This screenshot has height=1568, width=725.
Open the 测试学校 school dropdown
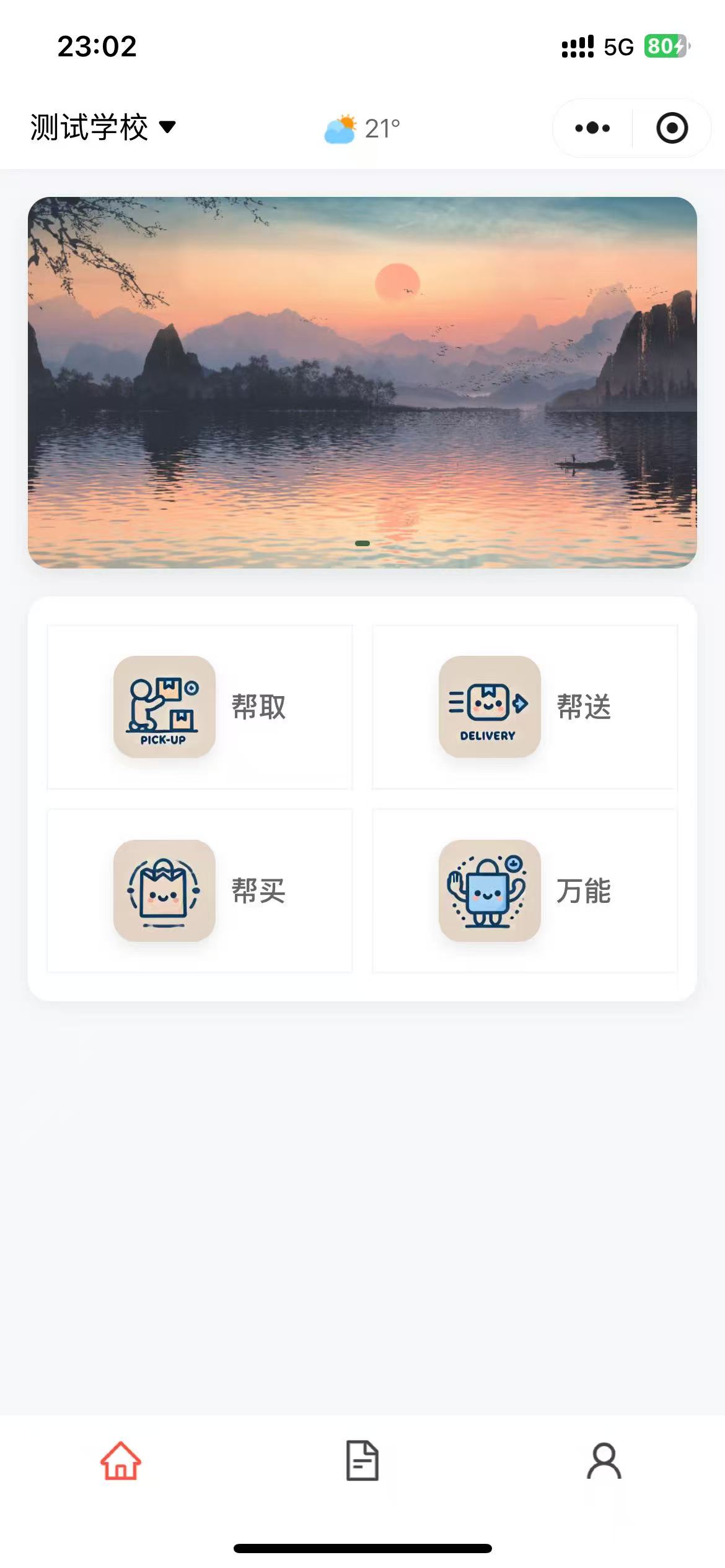tap(103, 128)
